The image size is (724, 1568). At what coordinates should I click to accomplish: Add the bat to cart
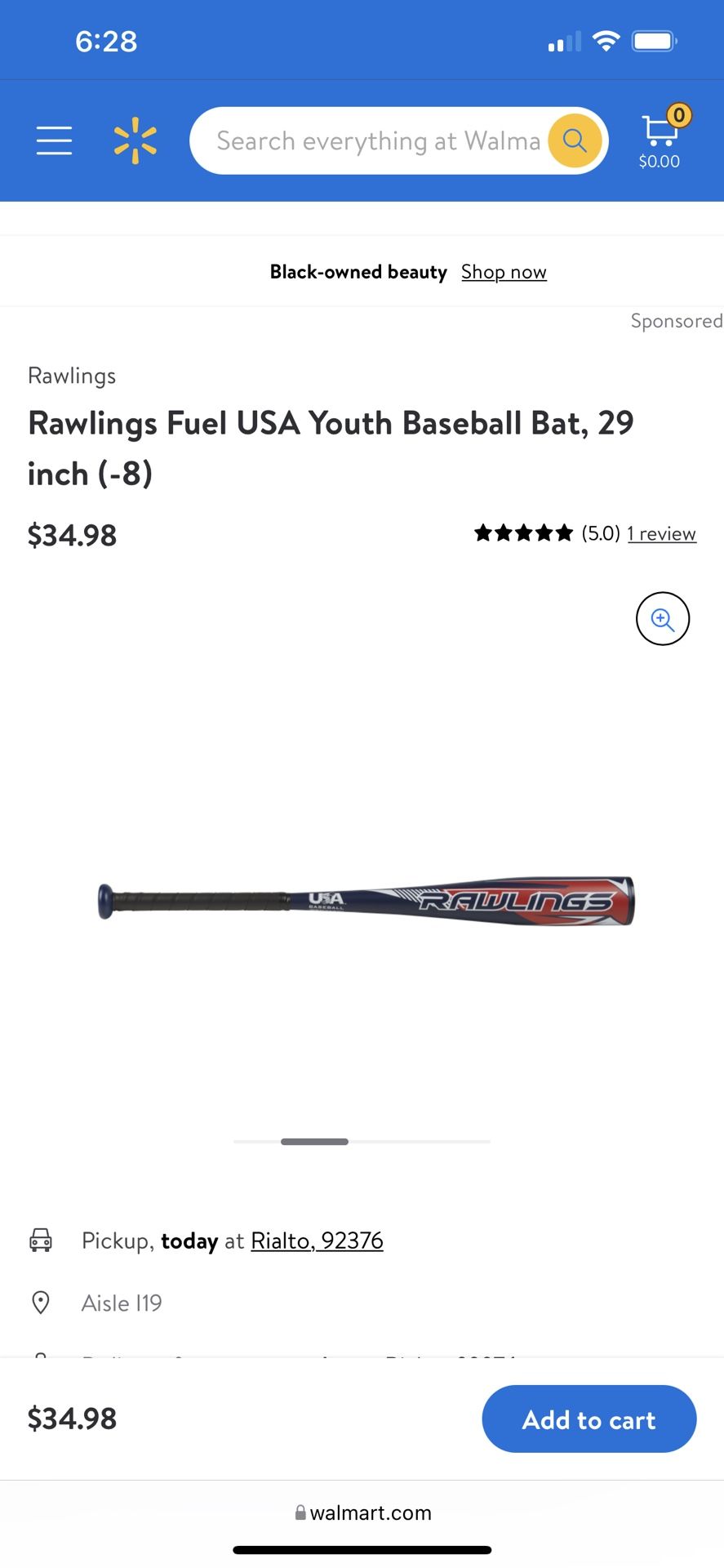[x=589, y=1419]
